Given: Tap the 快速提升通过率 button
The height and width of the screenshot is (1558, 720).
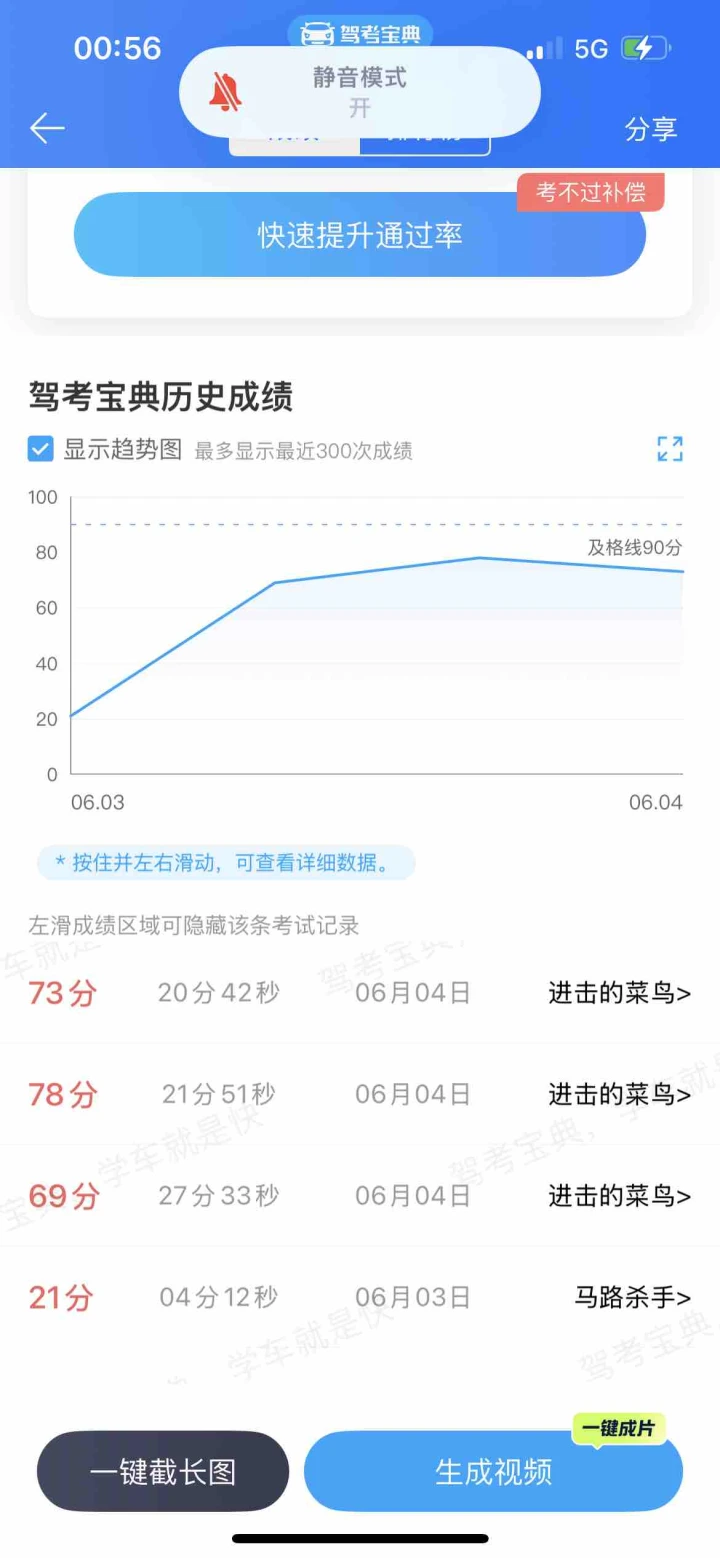Looking at the screenshot, I should (360, 235).
